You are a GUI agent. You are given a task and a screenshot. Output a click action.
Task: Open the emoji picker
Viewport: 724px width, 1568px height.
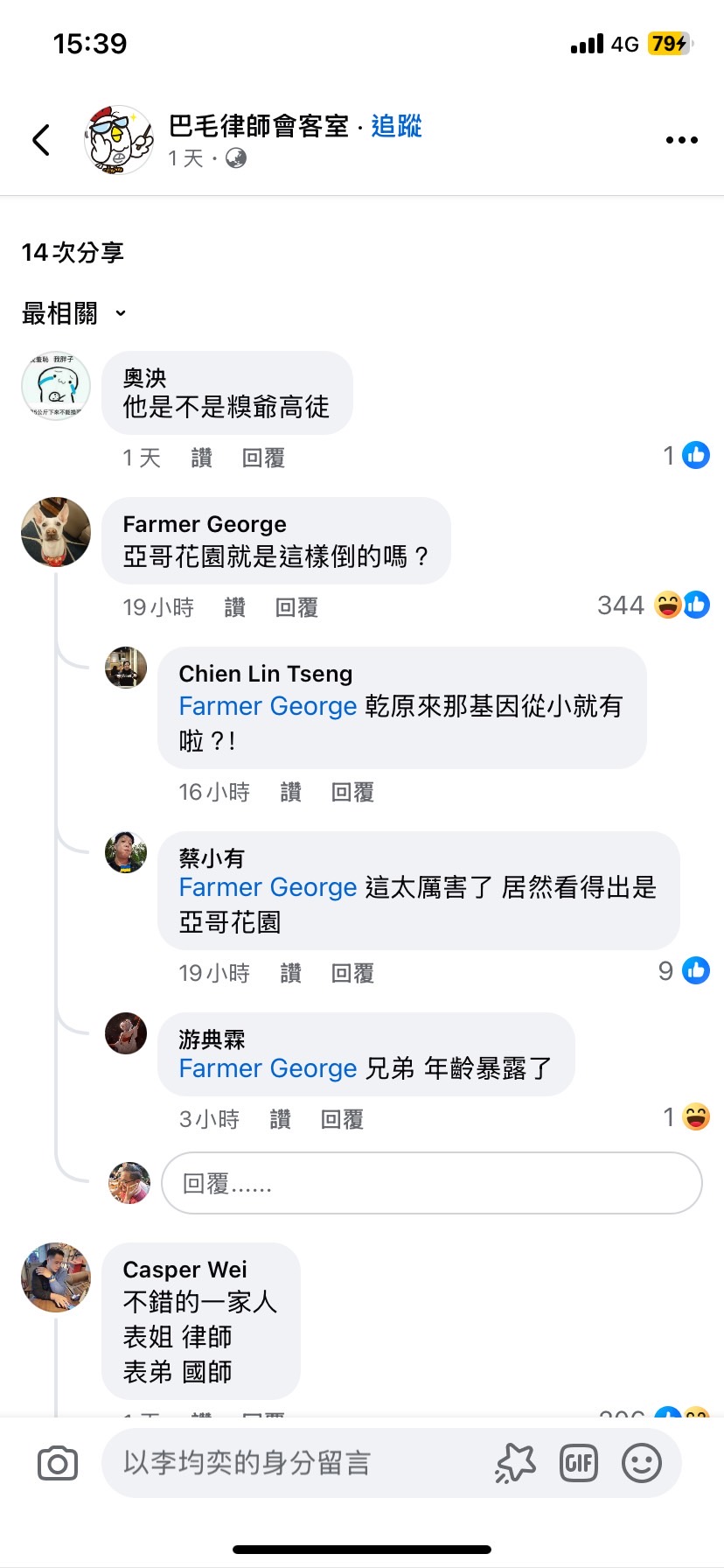click(x=641, y=1463)
